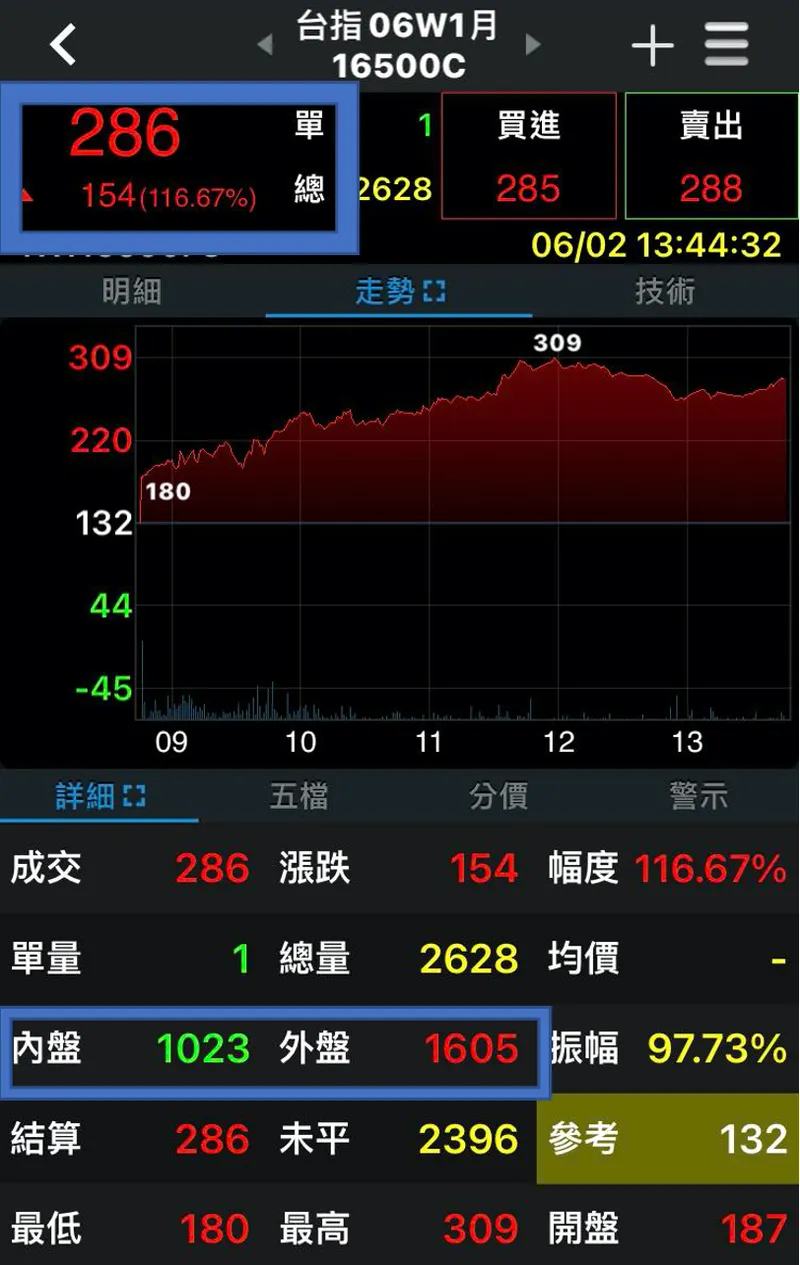800x1265 pixels.
Task: Switch to the 五檔 tab
Action: (299, 797)
